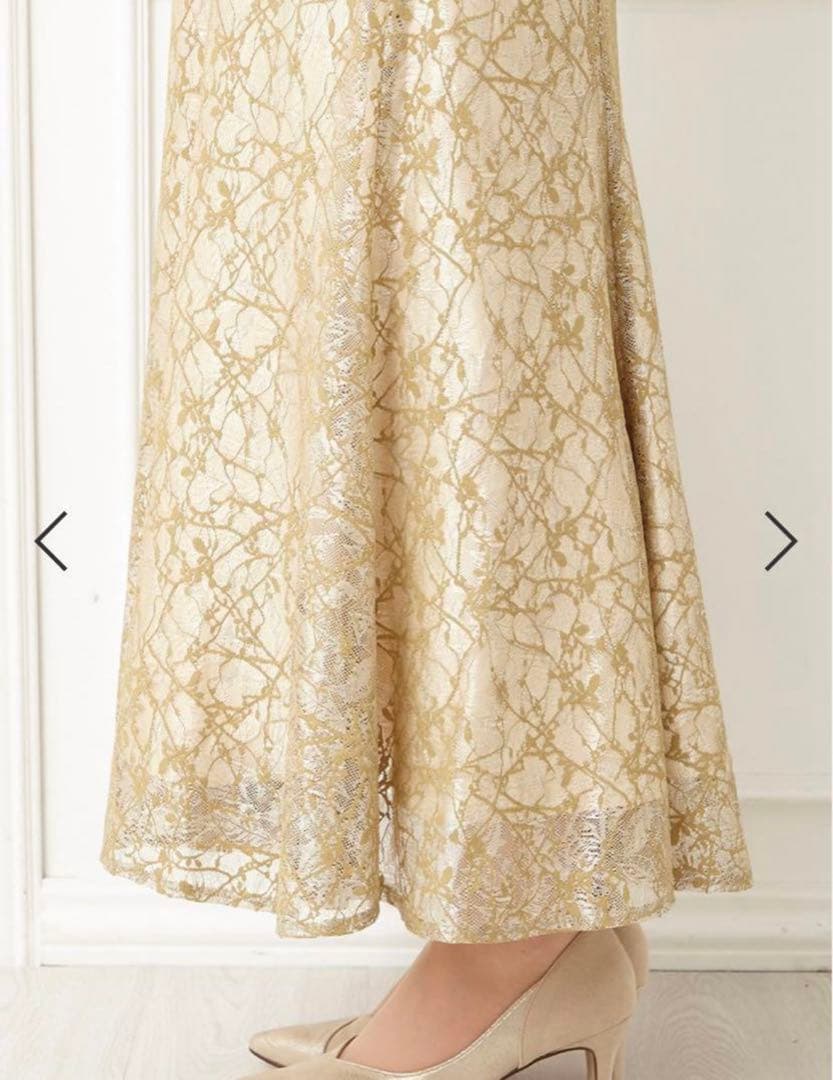The height and width of the screenshot is (1080, 833).
Task: Go to the previous product image
Action: pos(51,541)
